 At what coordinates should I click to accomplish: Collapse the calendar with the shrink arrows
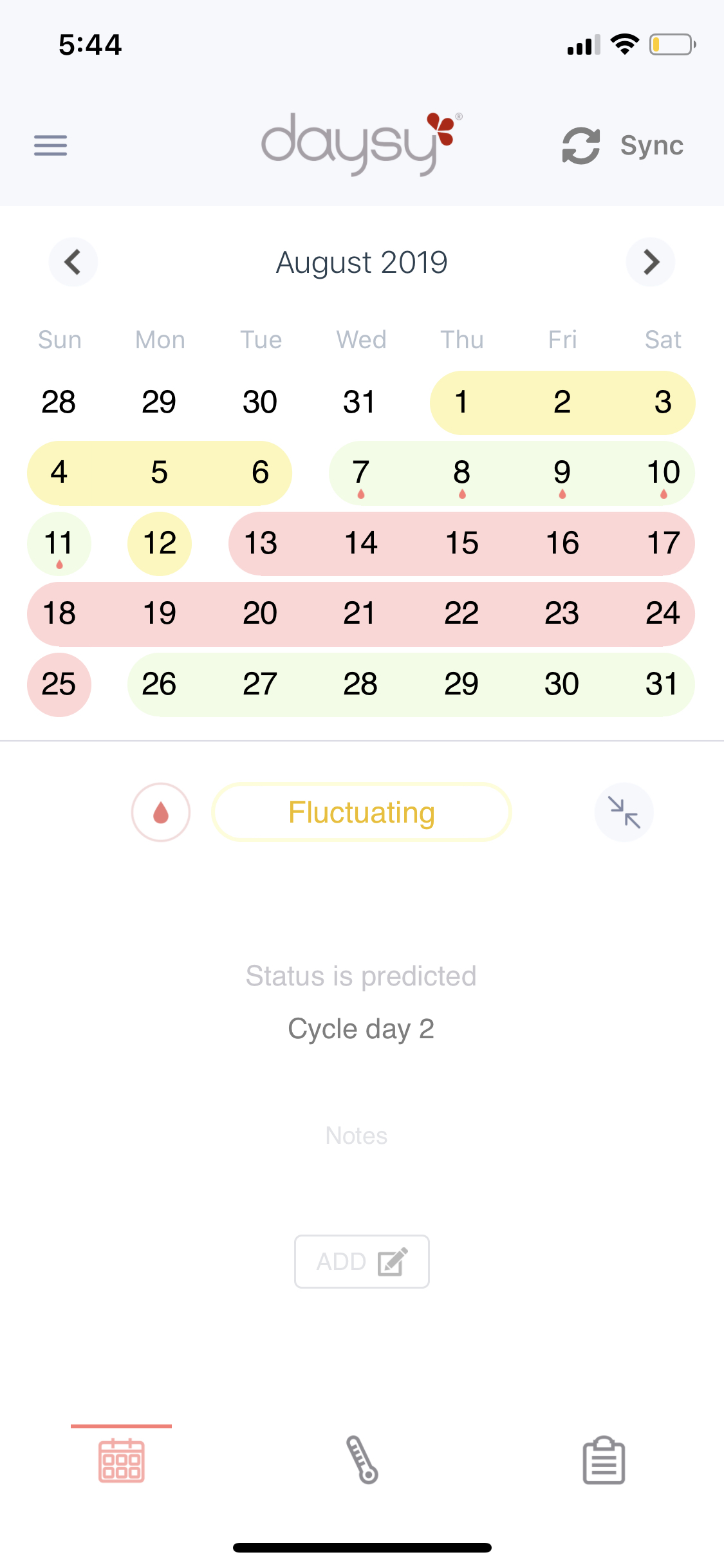(623, 812)
